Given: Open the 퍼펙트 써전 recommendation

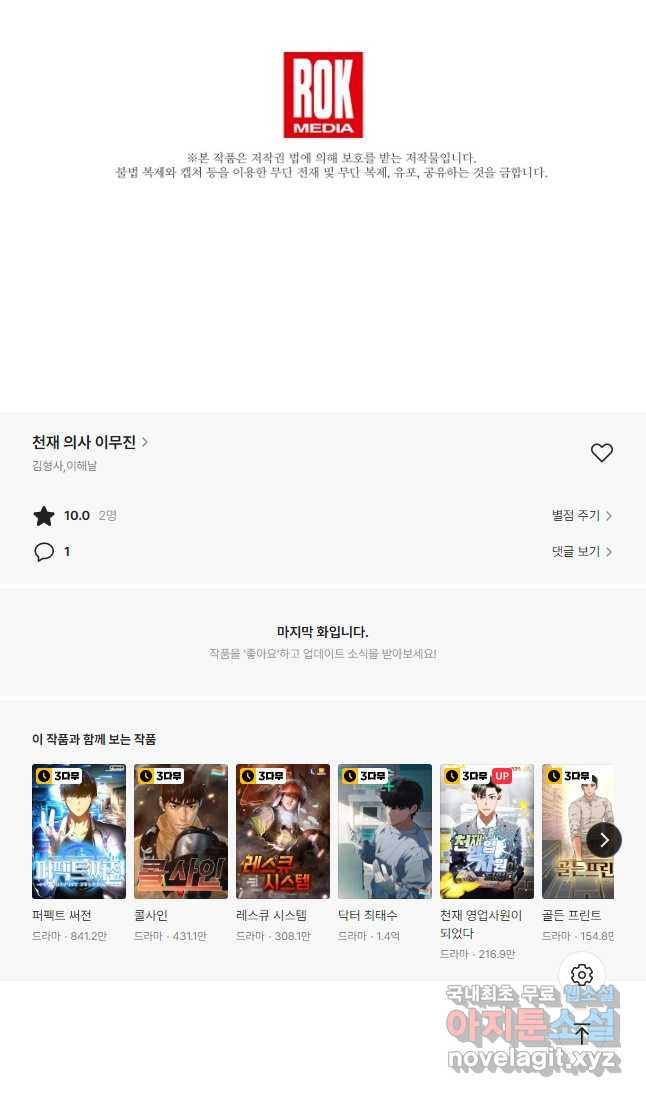Looking at the screenshot, I should click(x=79, y=832).
